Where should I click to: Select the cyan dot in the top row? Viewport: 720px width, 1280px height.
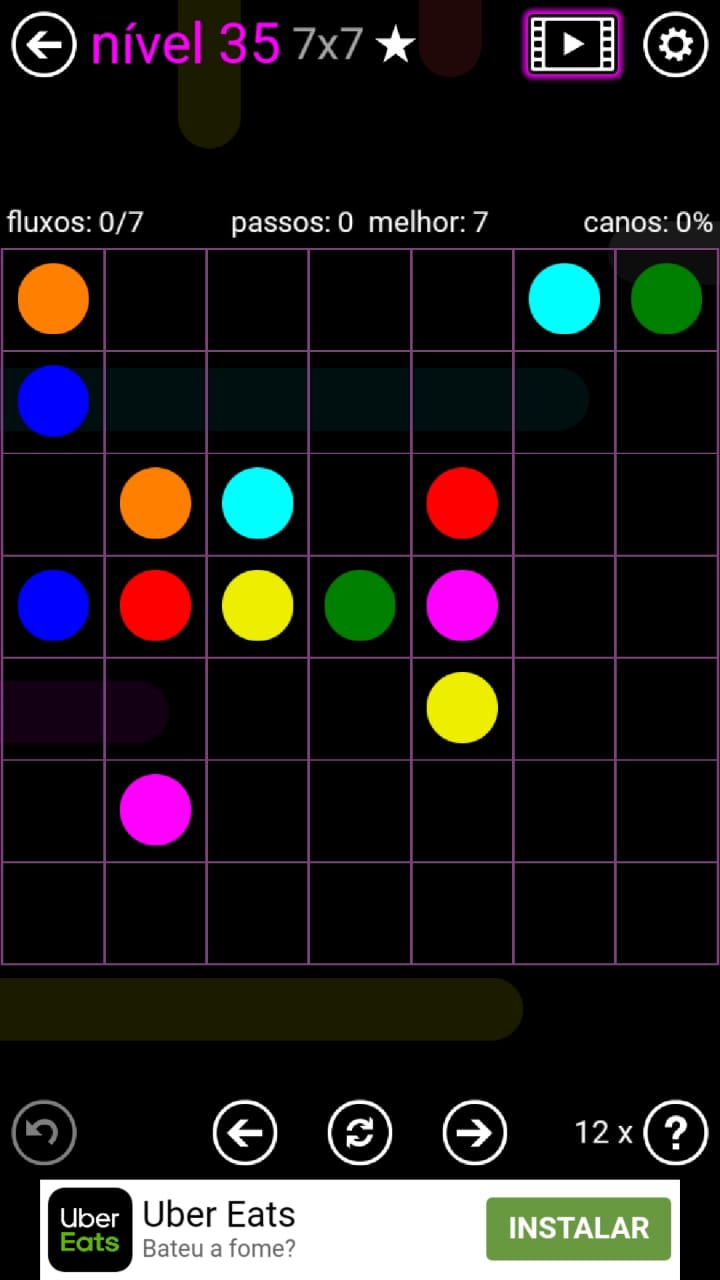coord(564,298)
